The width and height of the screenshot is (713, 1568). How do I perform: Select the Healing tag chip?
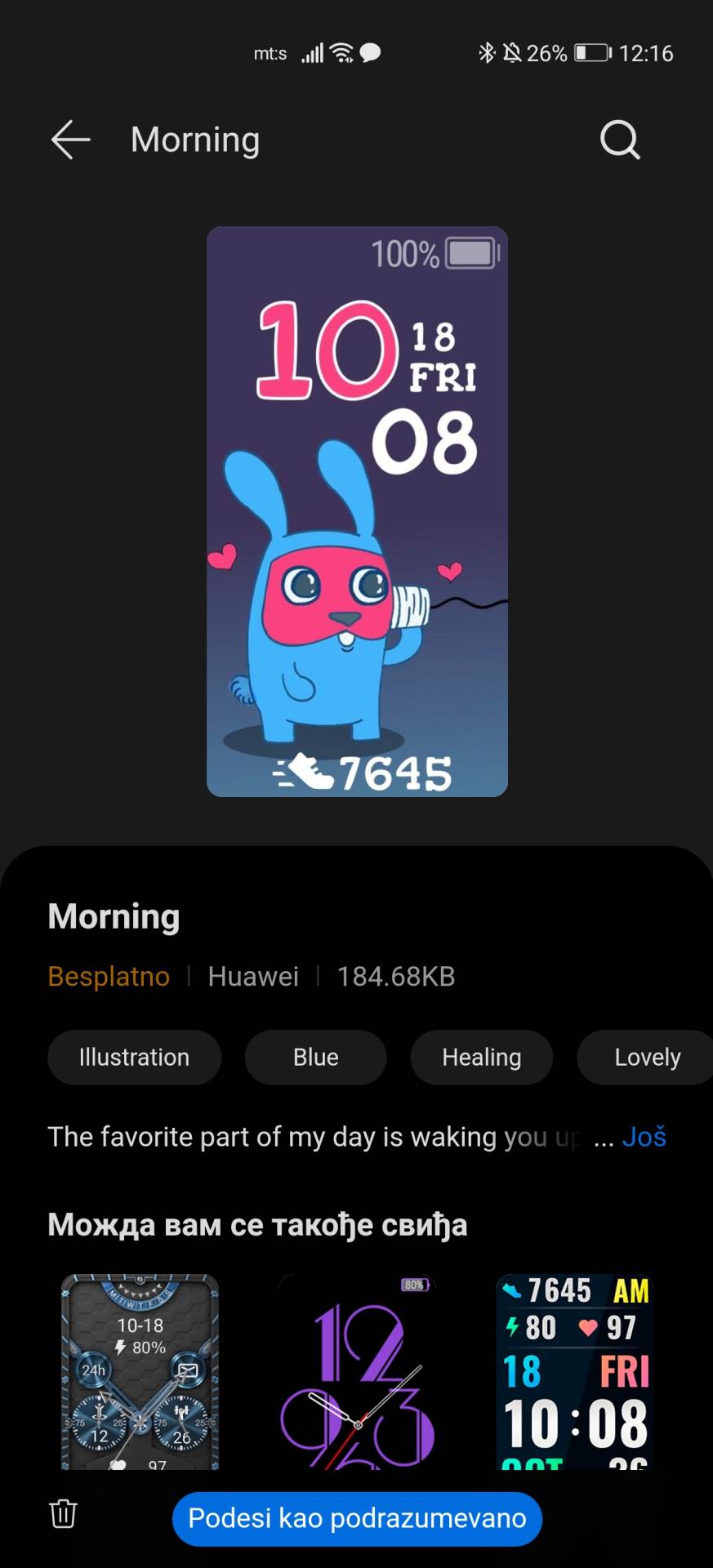[x=481, y=1057]
